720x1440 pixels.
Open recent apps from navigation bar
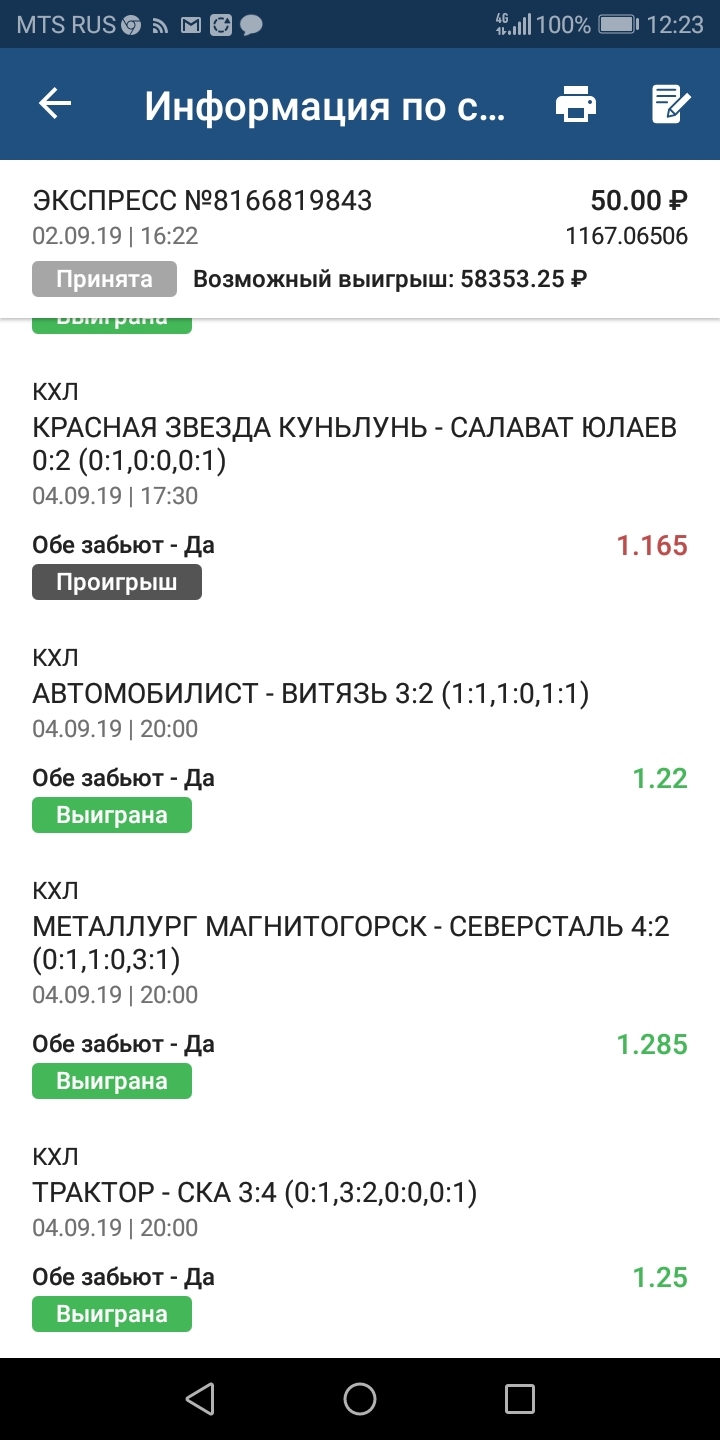click(x=519, y=1398)
